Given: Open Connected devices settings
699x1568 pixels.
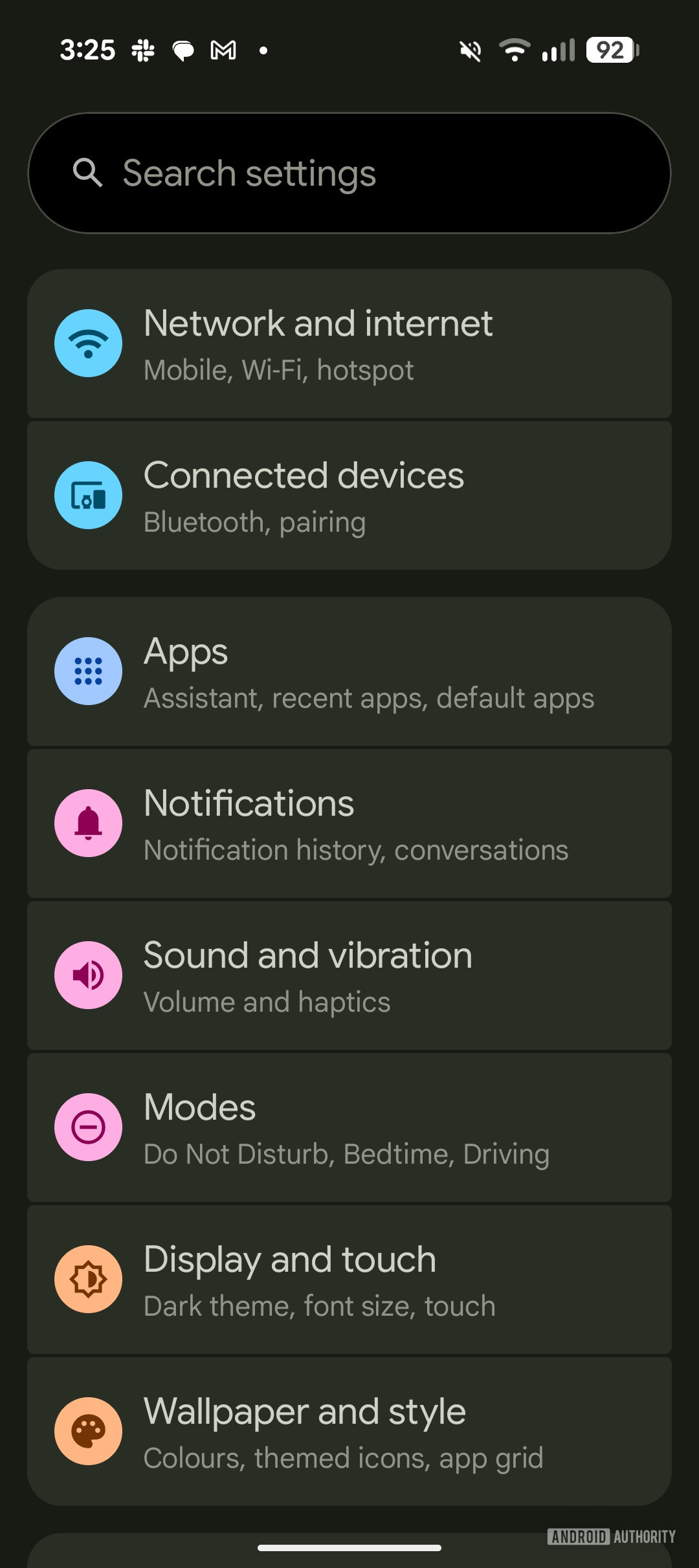Looking at the screenshot, I should click(x=349, y=496).
